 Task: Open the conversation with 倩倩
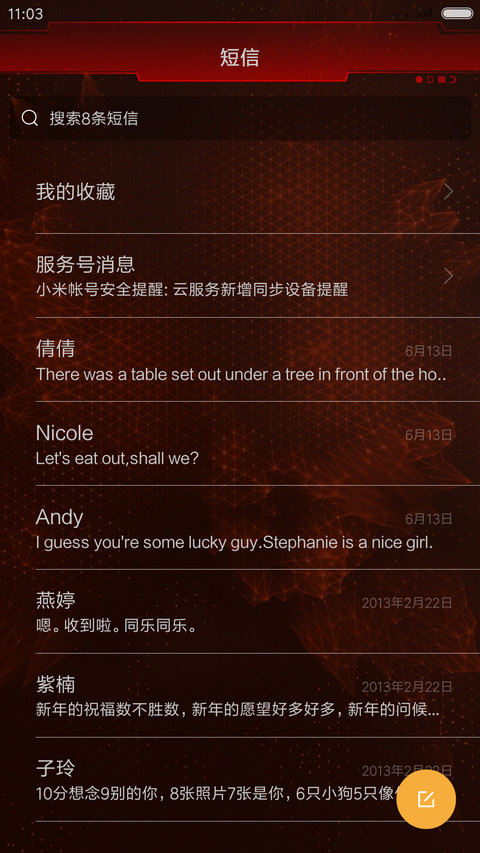(240, 360)
